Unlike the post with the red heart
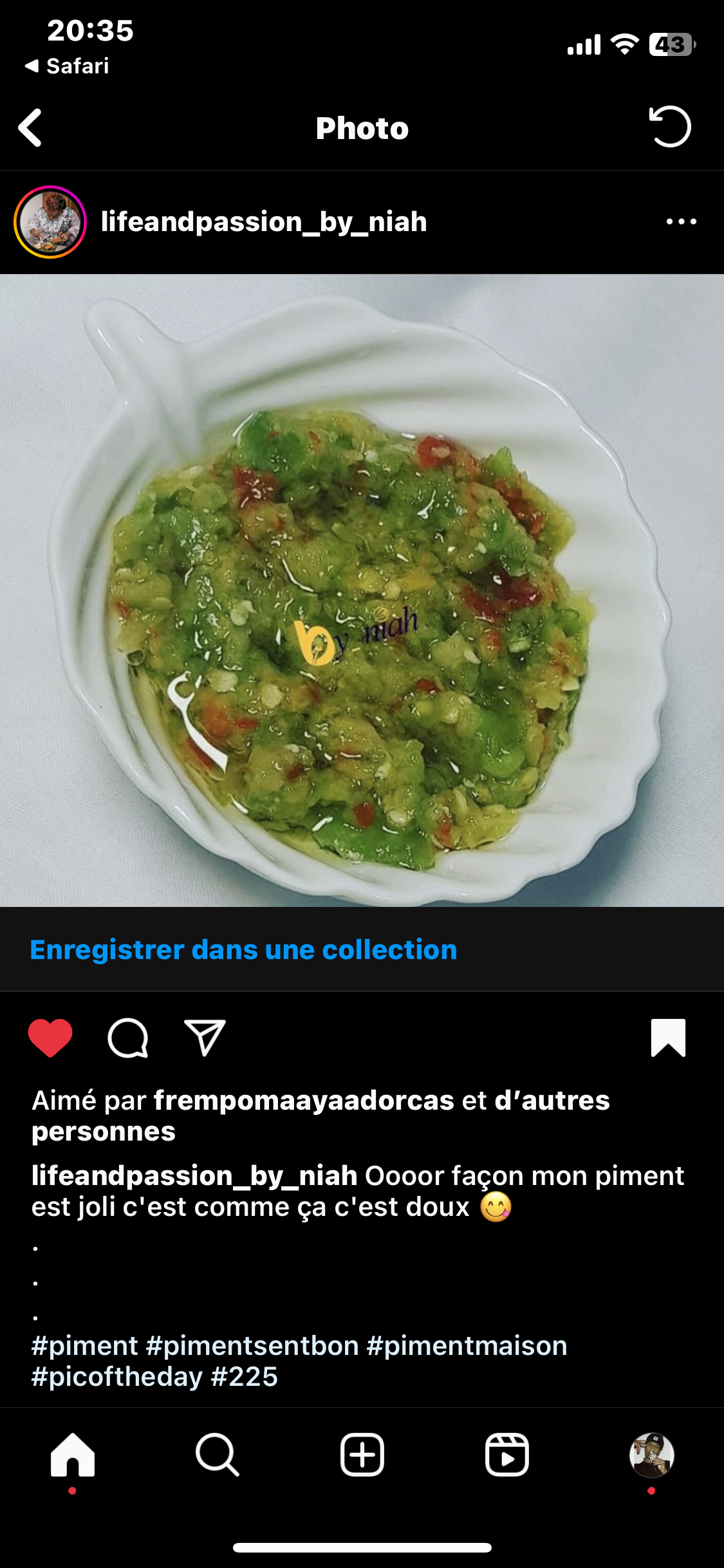The width and height of the screenshot is (724, 1568). coord(50,1038)
